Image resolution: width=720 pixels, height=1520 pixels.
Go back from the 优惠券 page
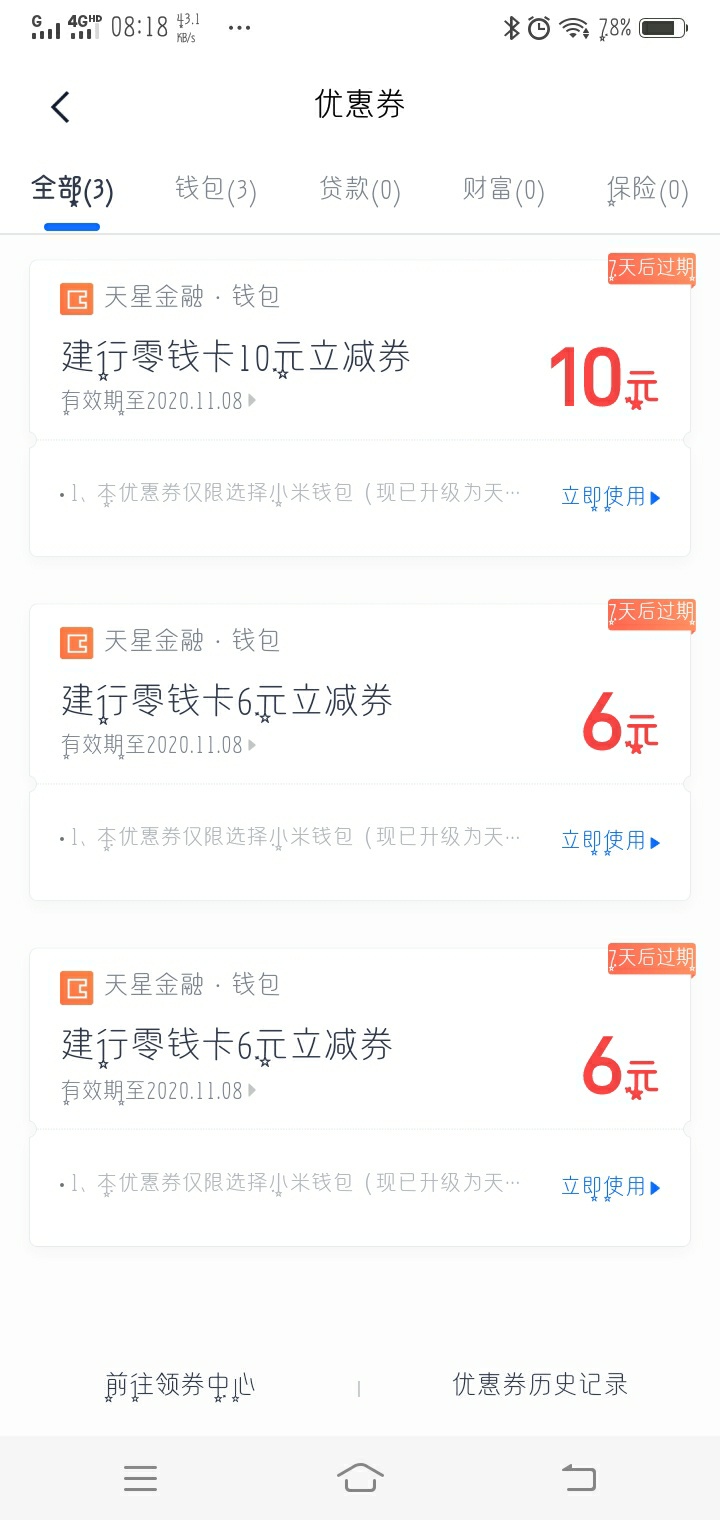pos(60,106)
